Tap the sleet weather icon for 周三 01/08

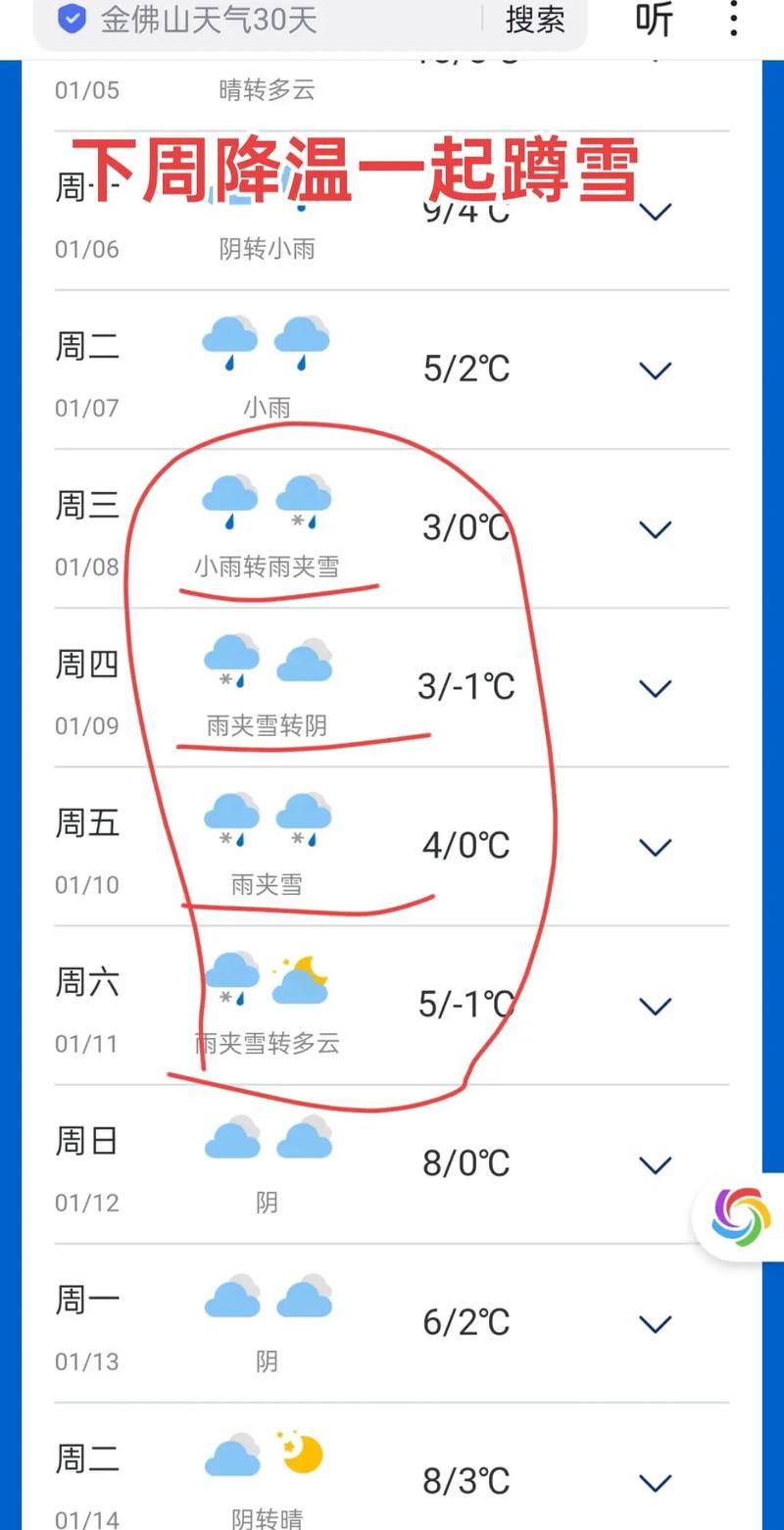(x=302, y=499)
